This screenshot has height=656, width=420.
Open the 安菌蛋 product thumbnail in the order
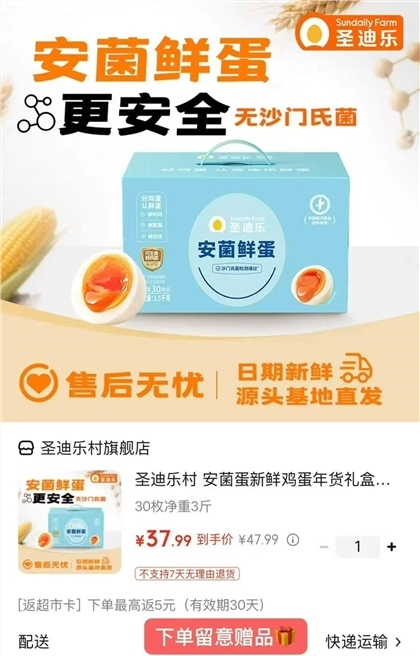pyautogui.click(x=70, y=522)
